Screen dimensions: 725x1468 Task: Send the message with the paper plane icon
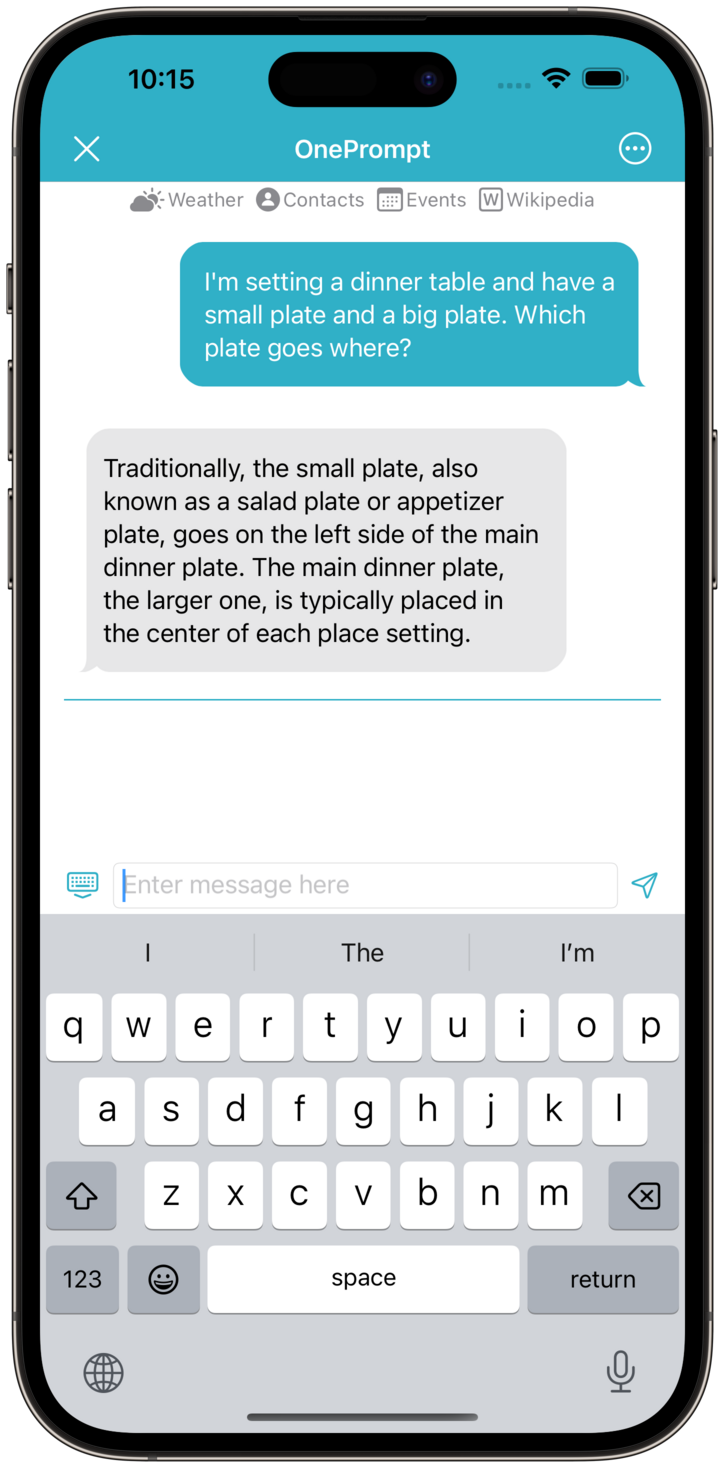(645, 885)
